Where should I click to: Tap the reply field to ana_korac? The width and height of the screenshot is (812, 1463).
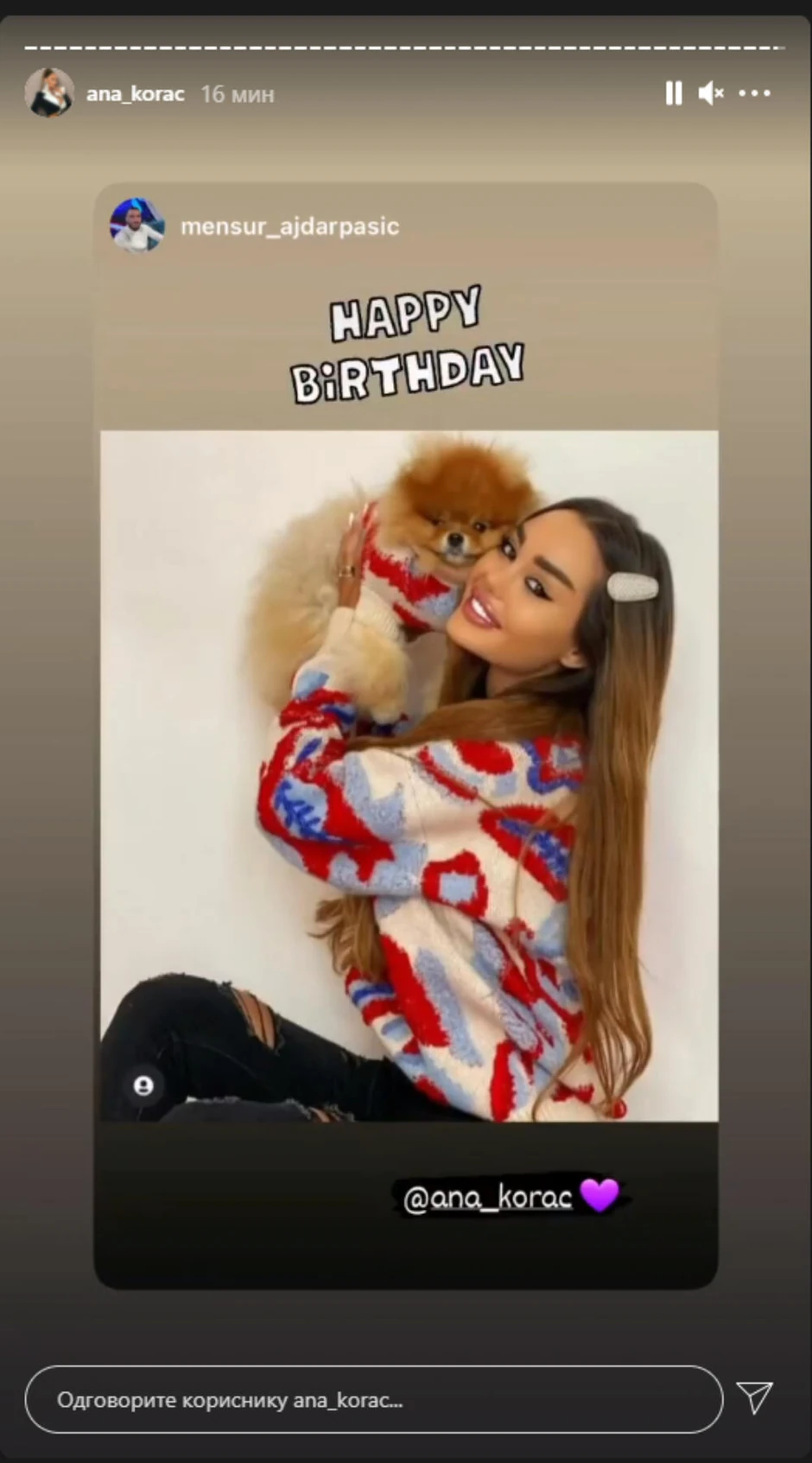[x=373, y=1399]
